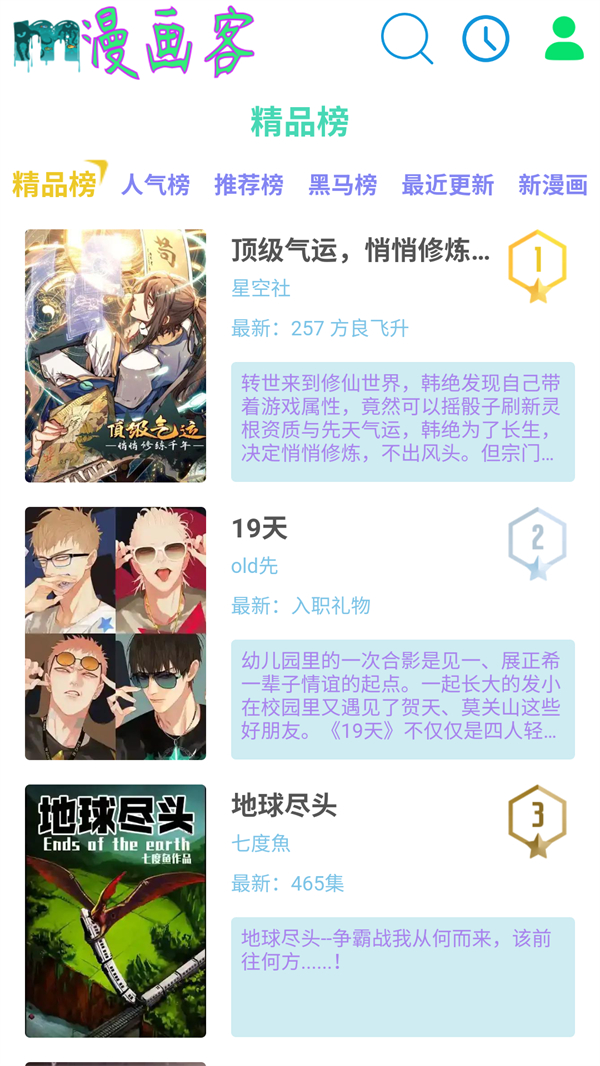Open the user profile icon
The width and height of the screenshot is (600, 1066).
564,39
